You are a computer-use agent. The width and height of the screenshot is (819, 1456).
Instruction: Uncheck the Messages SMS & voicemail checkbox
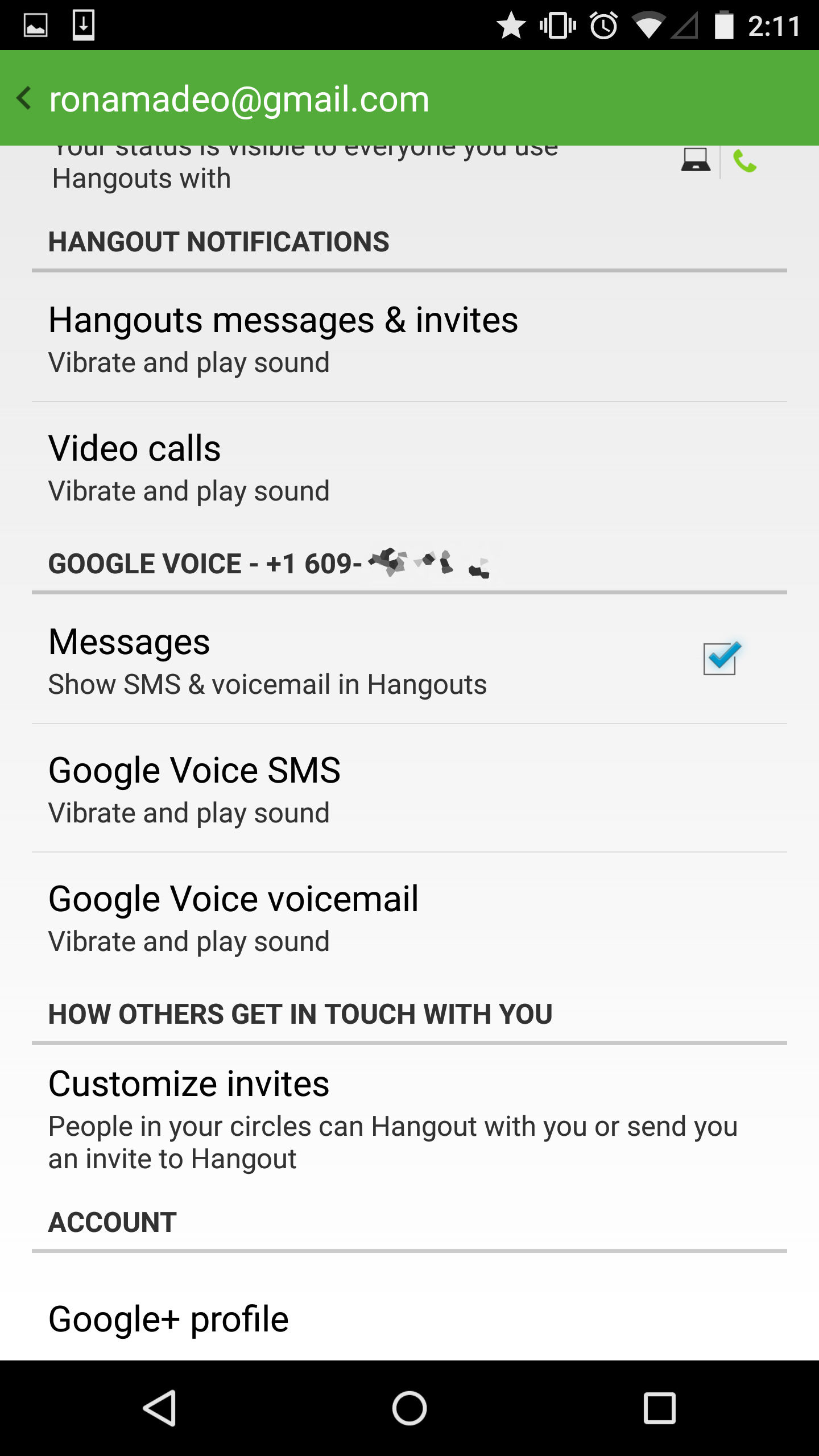coord(720,659)
